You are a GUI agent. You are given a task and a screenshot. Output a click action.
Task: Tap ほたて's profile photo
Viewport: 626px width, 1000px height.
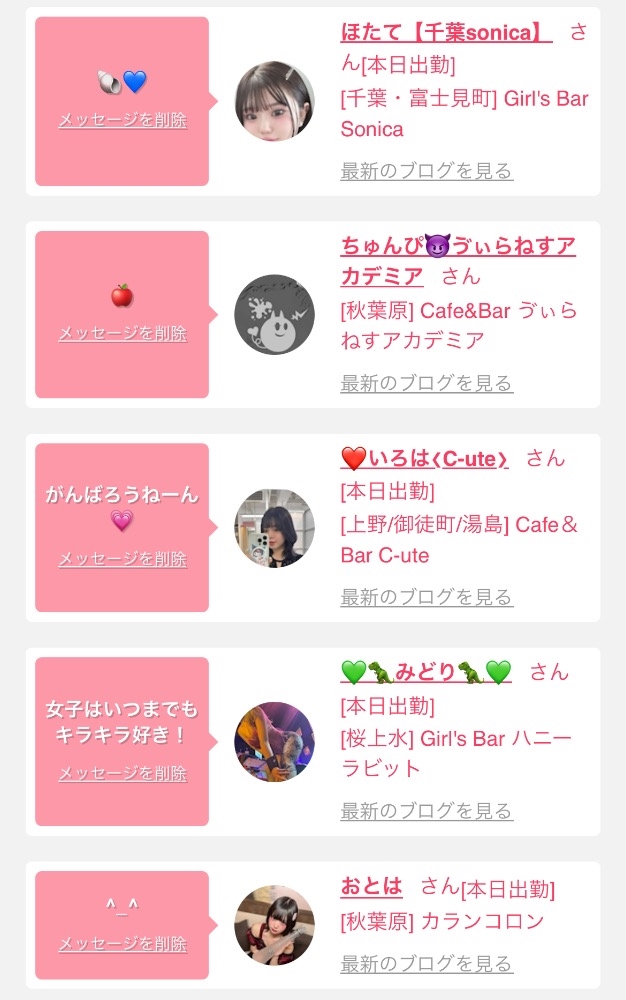point(274,101)
